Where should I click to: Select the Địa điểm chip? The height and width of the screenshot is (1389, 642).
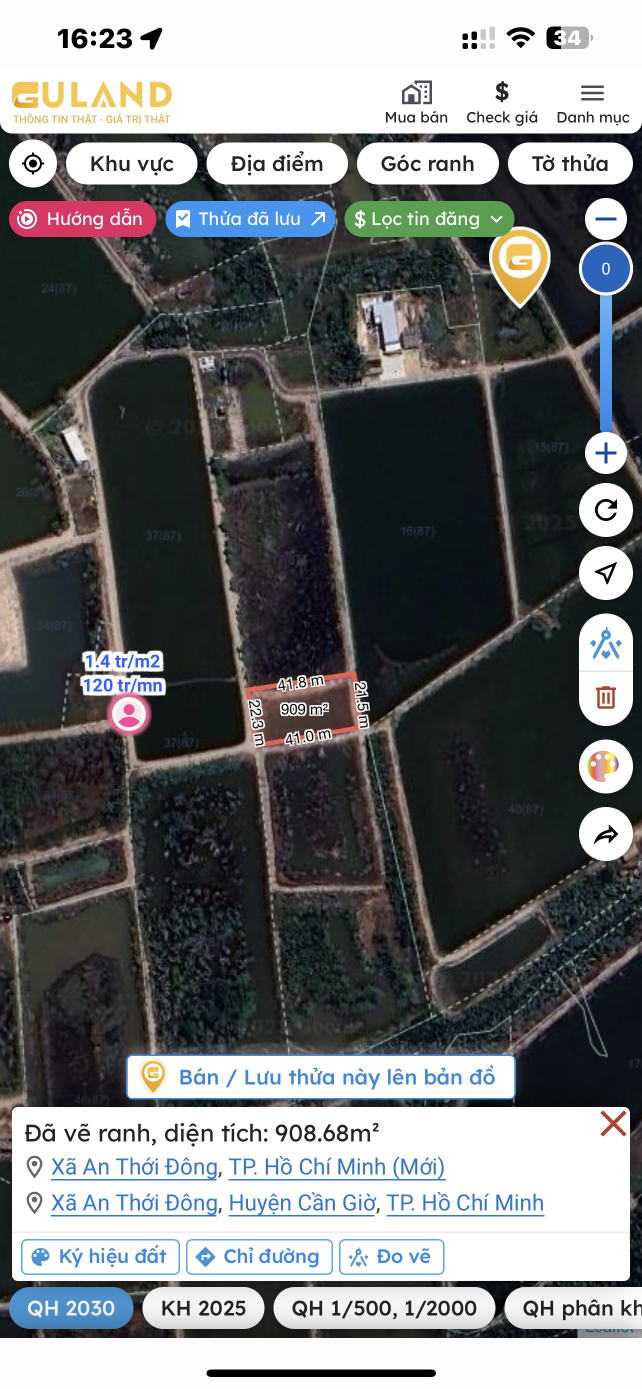click(x=277, y=164)
